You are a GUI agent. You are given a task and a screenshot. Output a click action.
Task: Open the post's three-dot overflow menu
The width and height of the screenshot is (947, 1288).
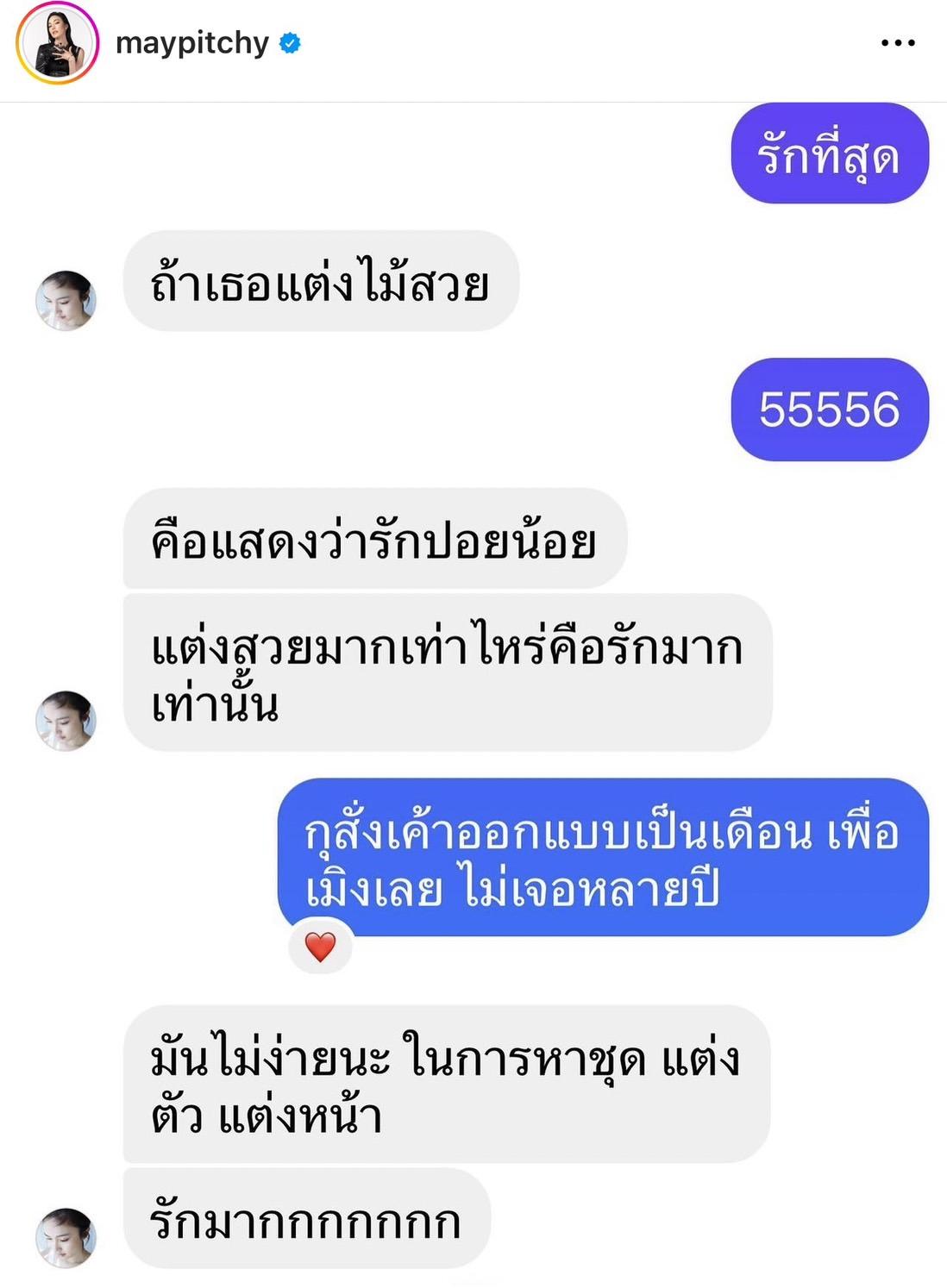coord(897,43)
